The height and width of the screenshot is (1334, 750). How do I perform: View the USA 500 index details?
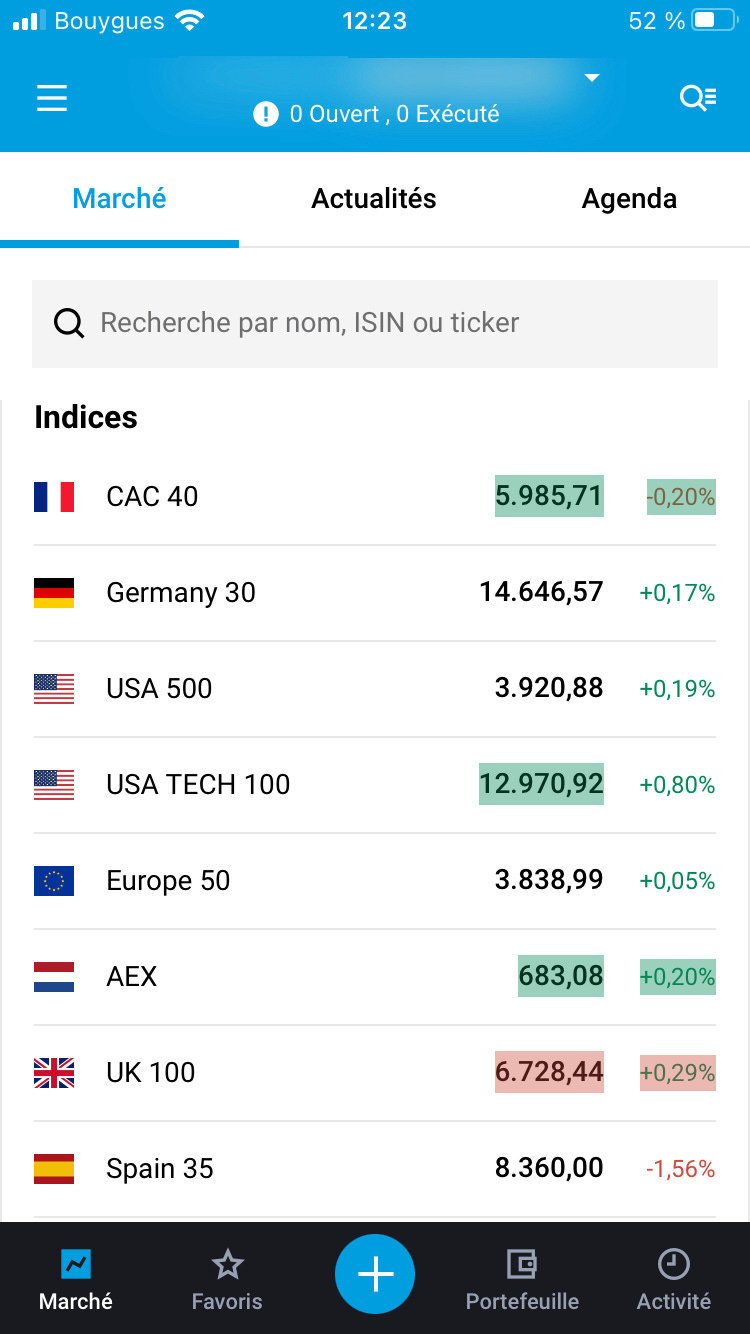click(375, 689)
